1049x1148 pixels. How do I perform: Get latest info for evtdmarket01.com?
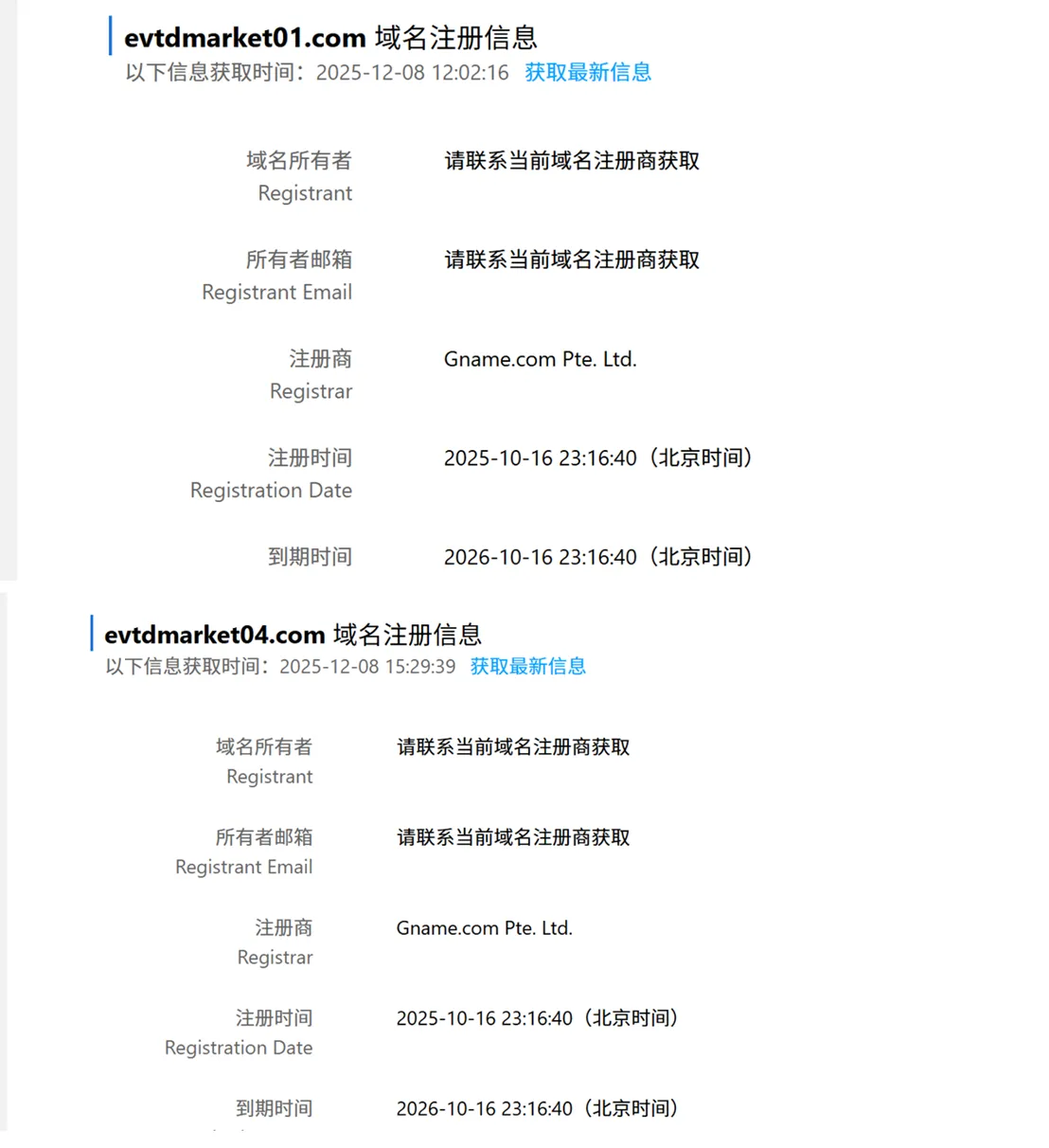(588, 72)
